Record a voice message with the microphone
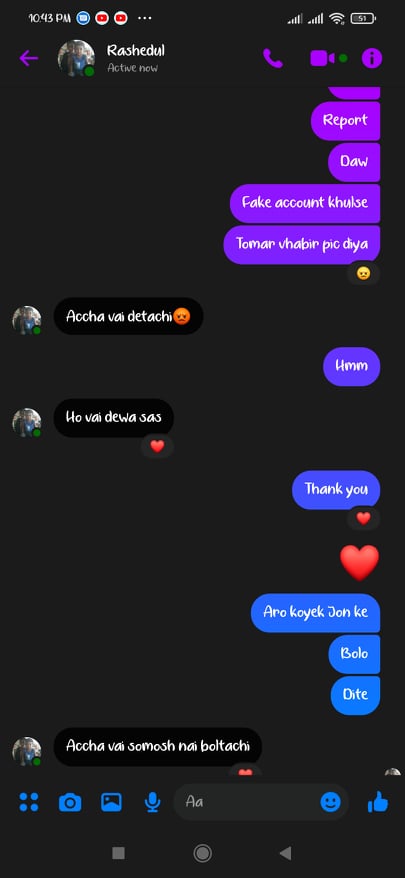This screenshot has height=878, width=405. coord(152,802)
